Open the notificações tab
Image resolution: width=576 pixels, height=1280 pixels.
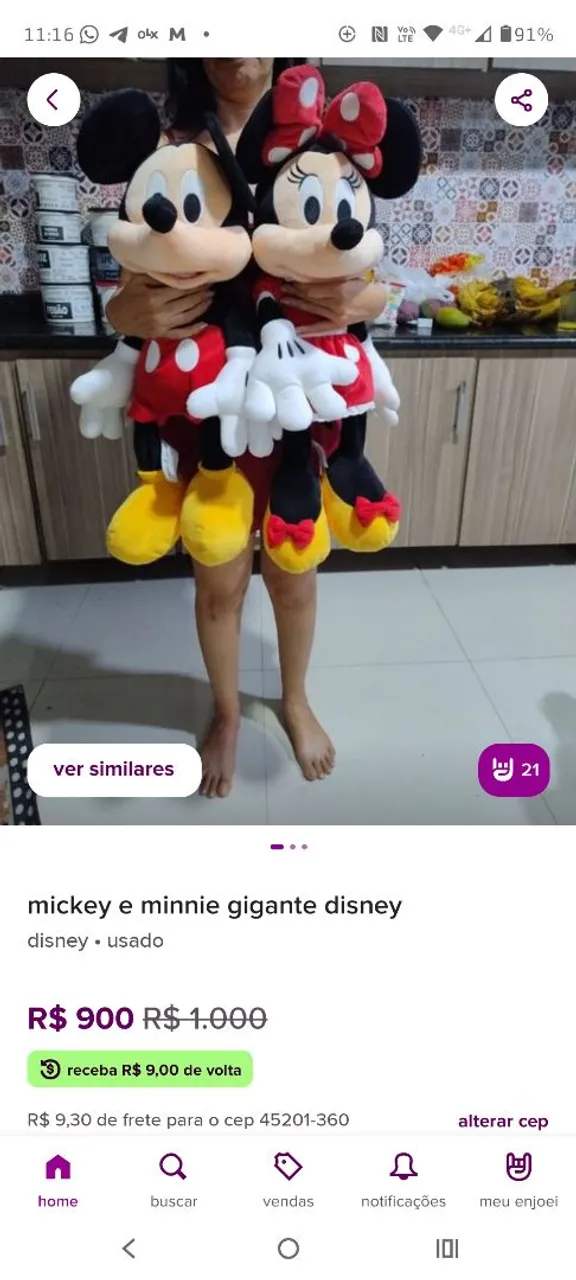[403, 1180]
